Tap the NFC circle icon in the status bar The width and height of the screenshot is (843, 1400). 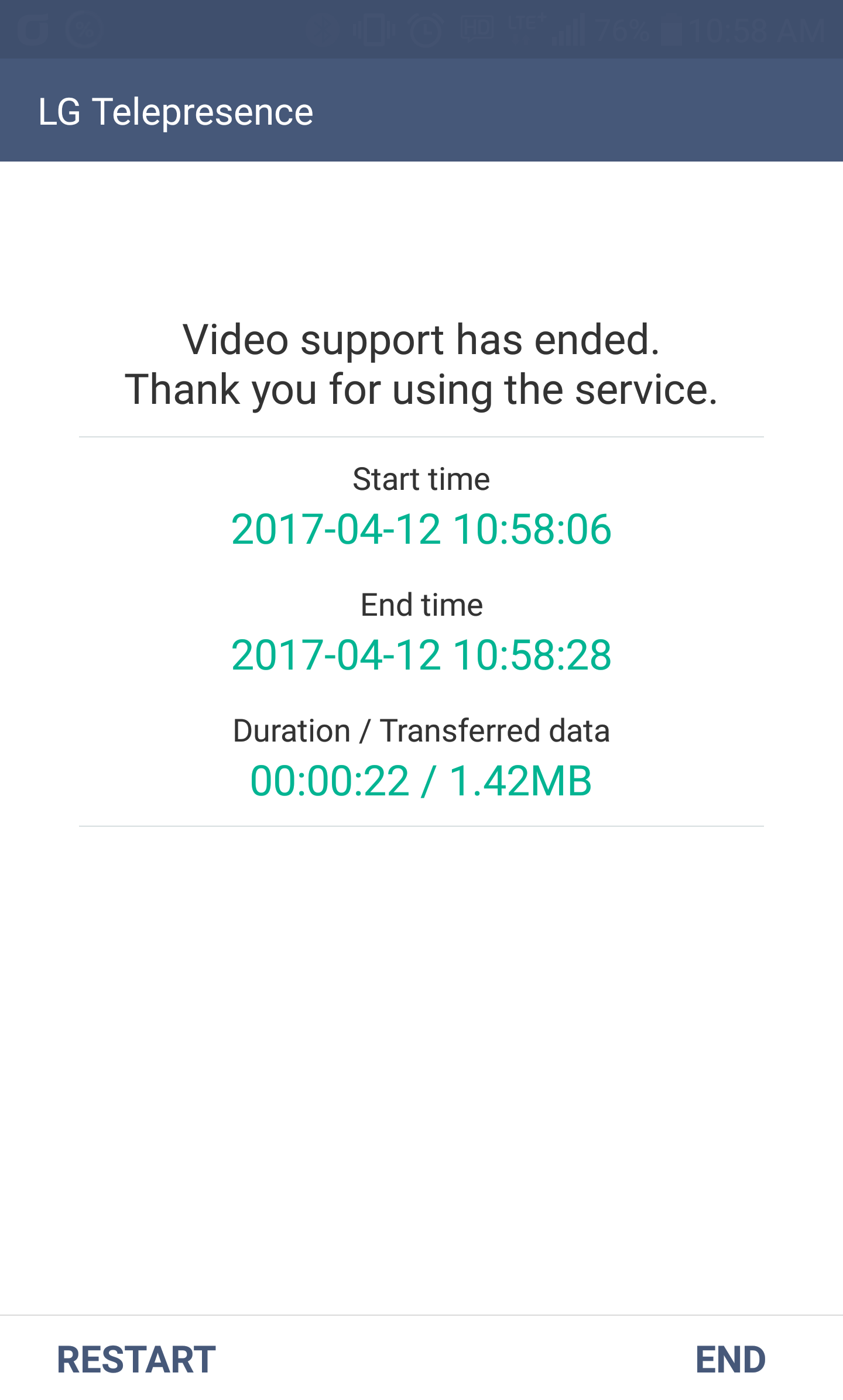(x=323, y=29)
